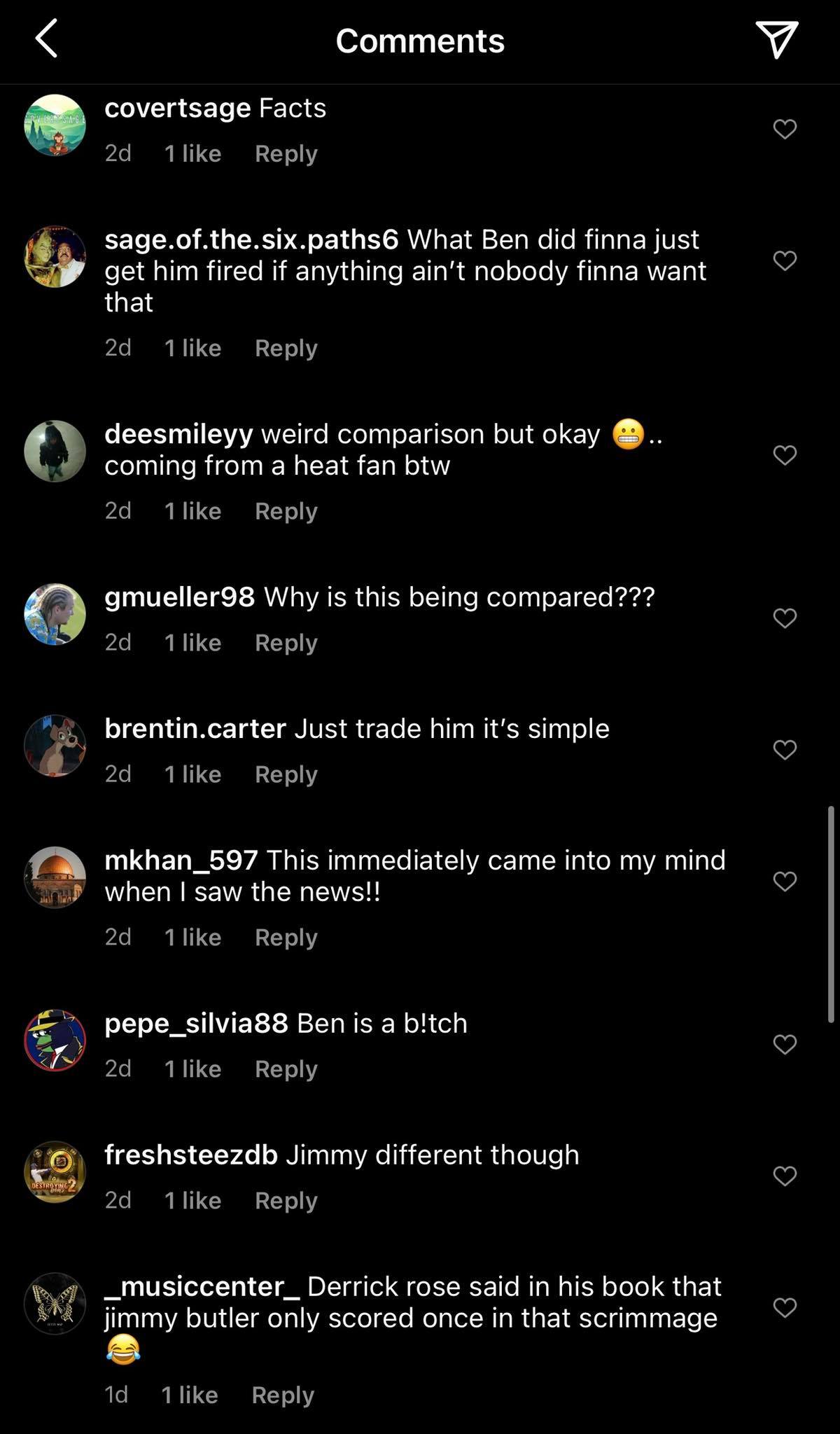Reply to _musiccenter_'s comment
Viewport: 840px width, 1434px height.
tap(283, 1395)
